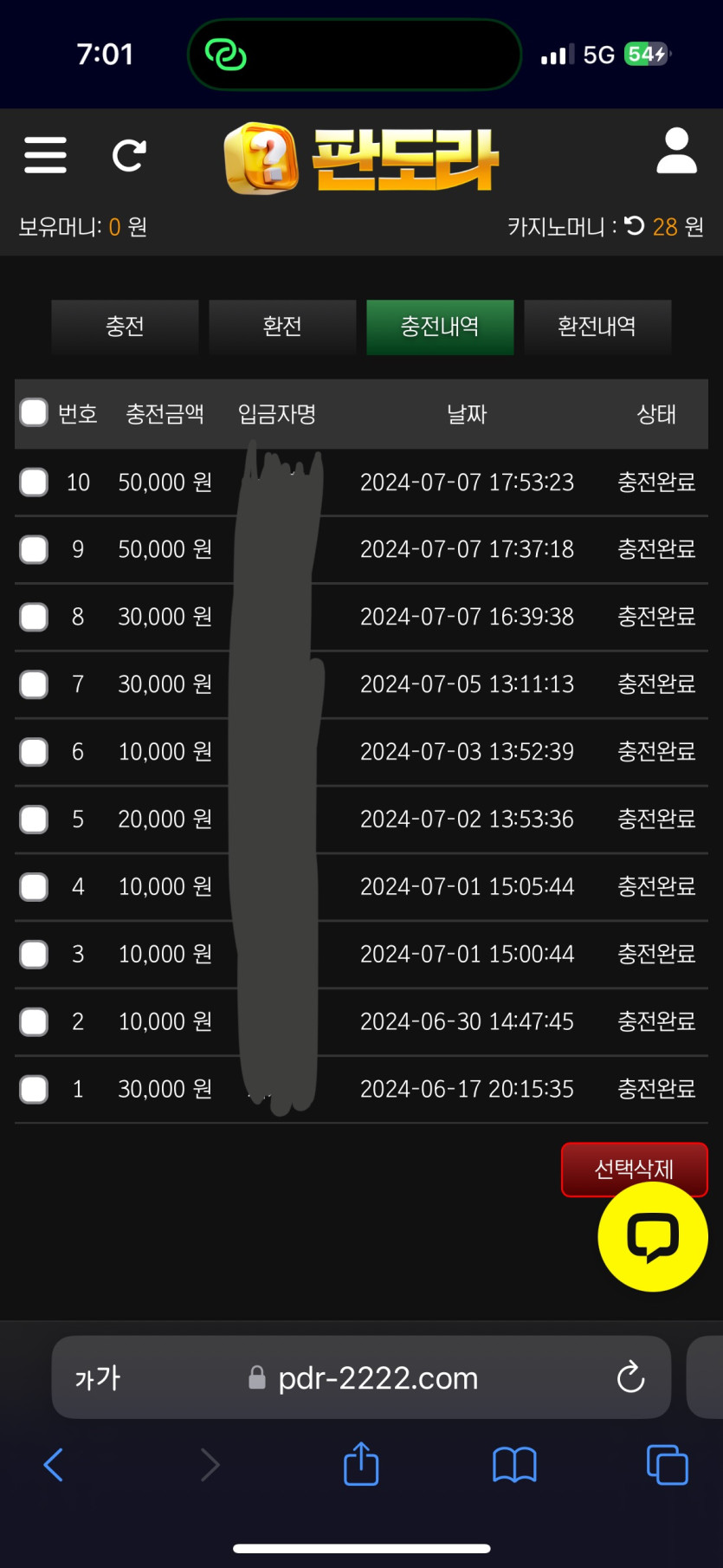Refresh the 카지노머니 balance
Screen dimensions: 723x1568
point(635,226)
